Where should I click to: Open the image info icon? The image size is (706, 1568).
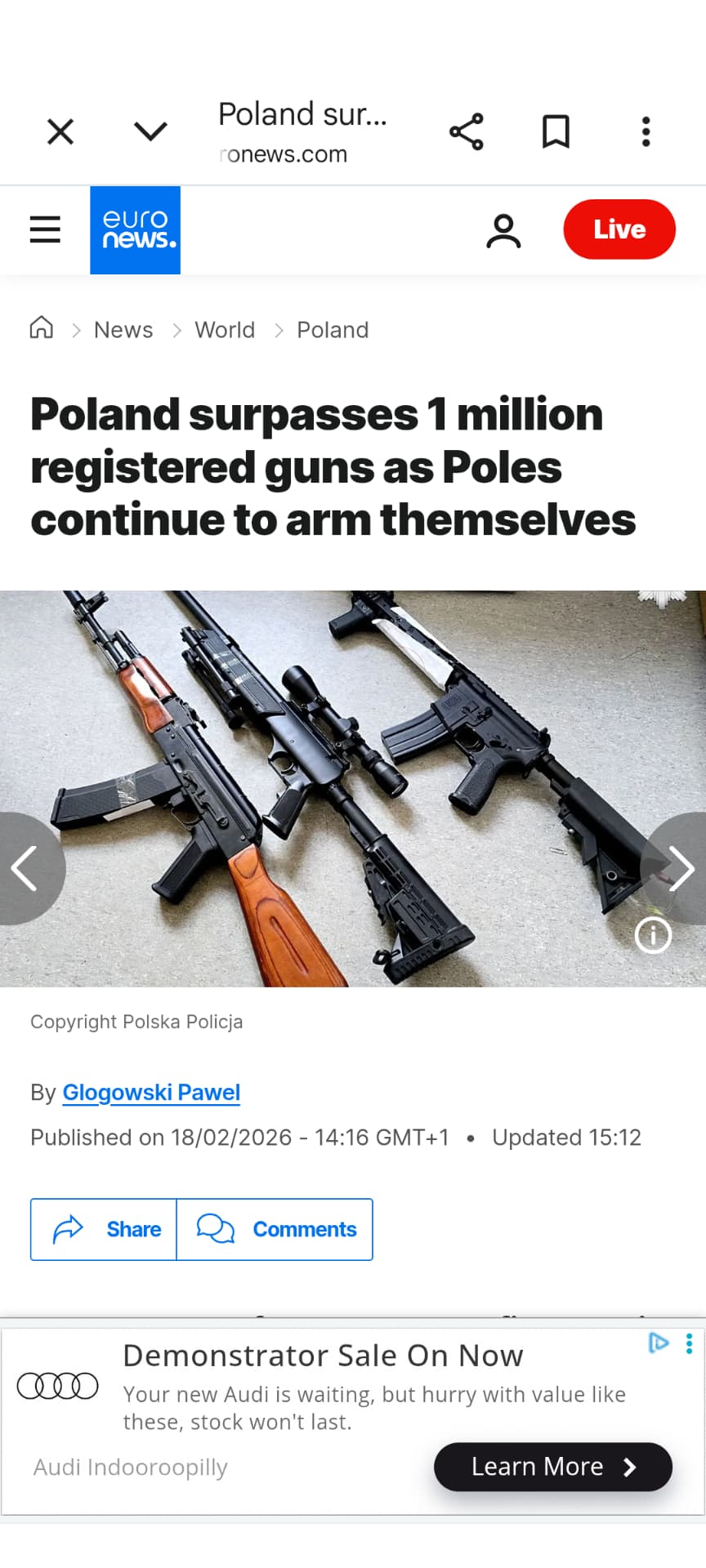pos(653,935)
